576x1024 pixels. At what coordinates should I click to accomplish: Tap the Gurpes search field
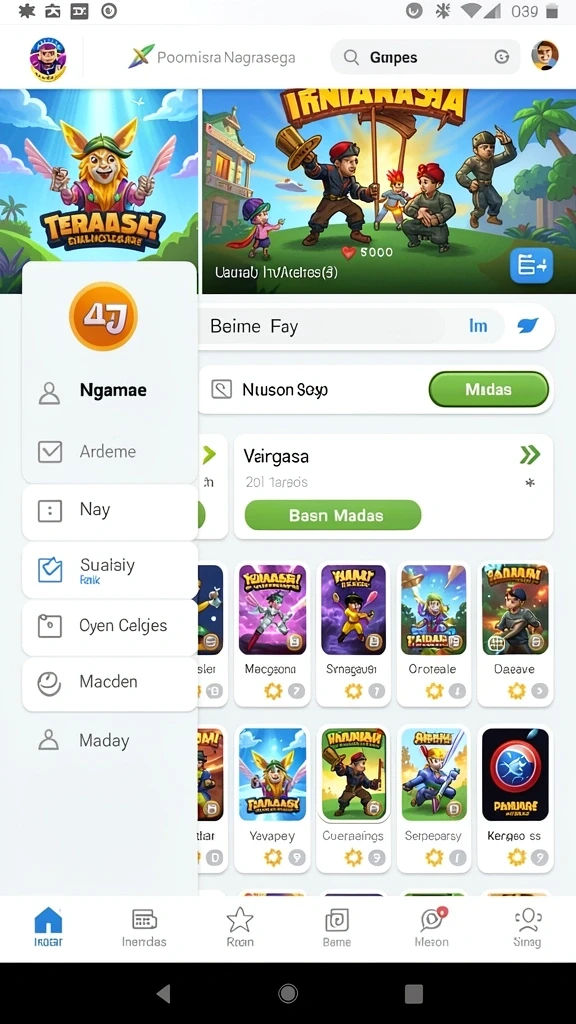(425, 57)
